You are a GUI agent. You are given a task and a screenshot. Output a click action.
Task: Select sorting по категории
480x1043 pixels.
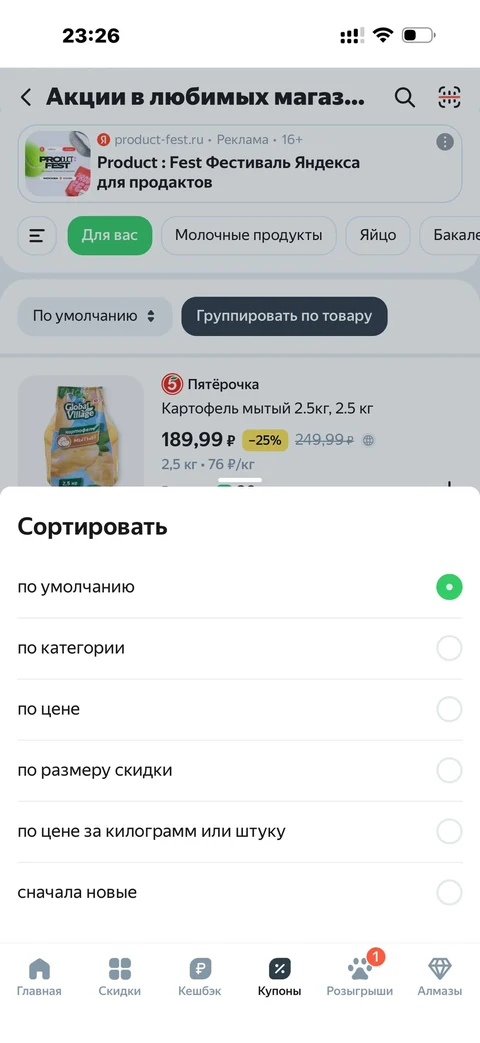point(239,648)
